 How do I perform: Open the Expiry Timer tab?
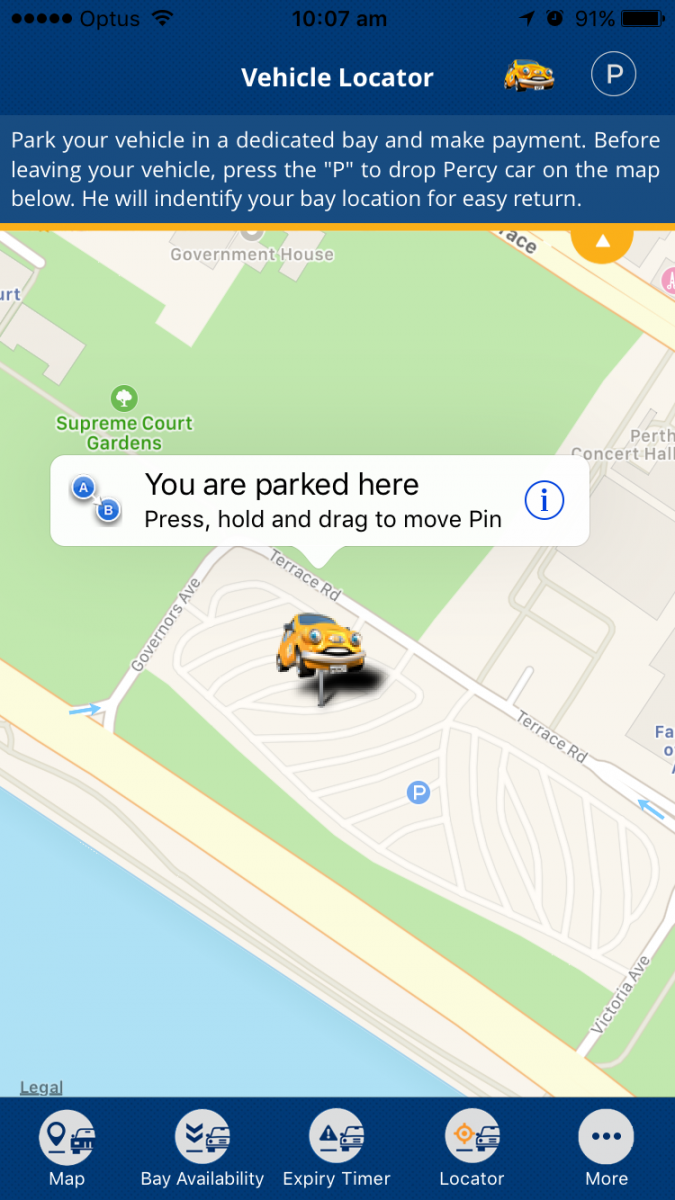point(337,1150)
